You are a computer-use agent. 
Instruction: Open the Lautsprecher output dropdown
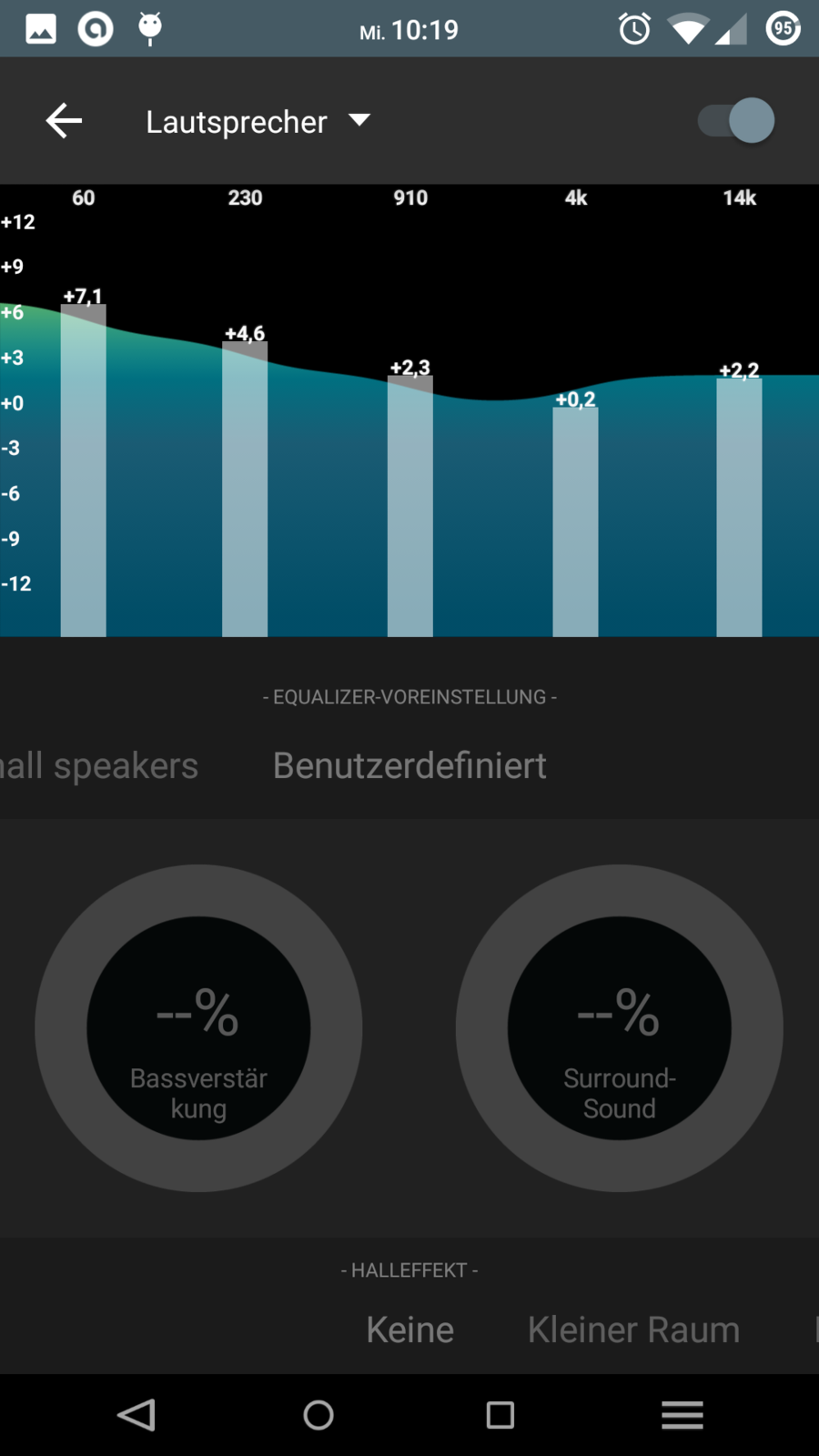(x=258, y=122)
